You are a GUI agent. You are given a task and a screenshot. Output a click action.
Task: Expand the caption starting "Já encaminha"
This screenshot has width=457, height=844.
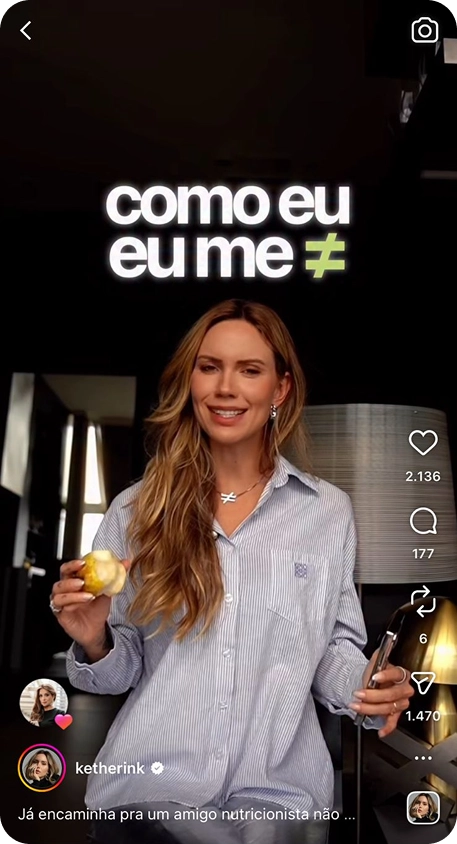click(x=186, y=814)
